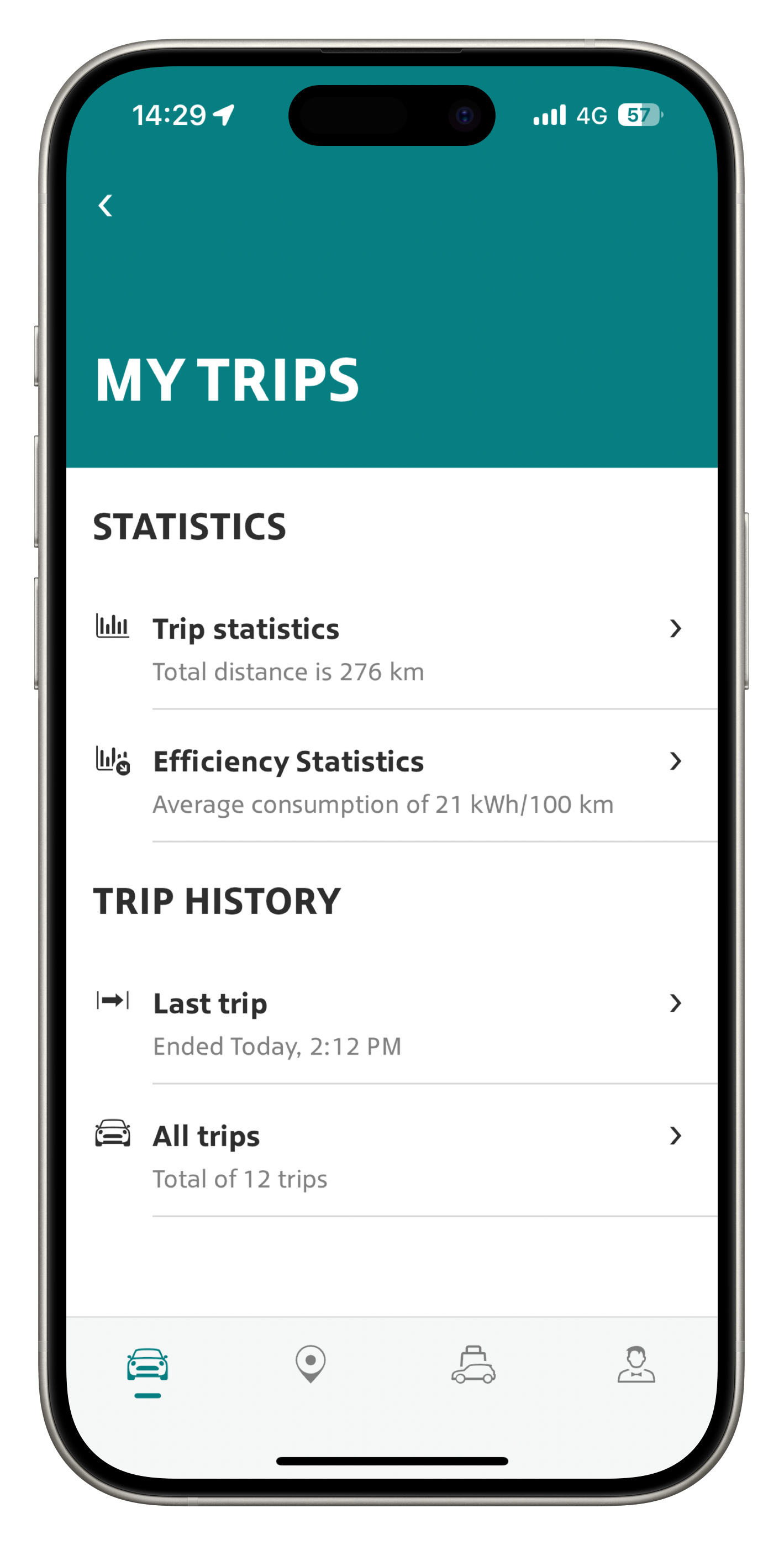Switch to the profile tab
Image resolution: width=784 pixels, height=1545 pixels.
(636, 1364)
